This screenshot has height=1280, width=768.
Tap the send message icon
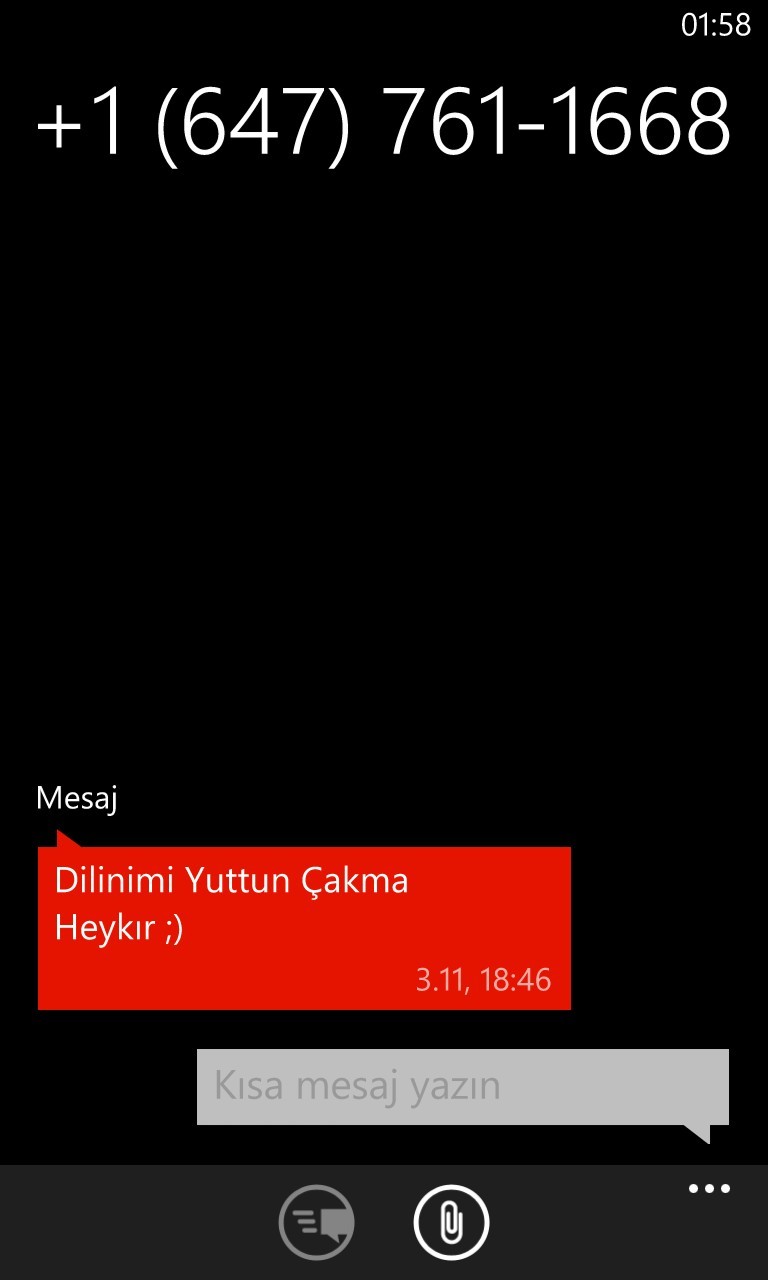click(x=316, y=1221)
